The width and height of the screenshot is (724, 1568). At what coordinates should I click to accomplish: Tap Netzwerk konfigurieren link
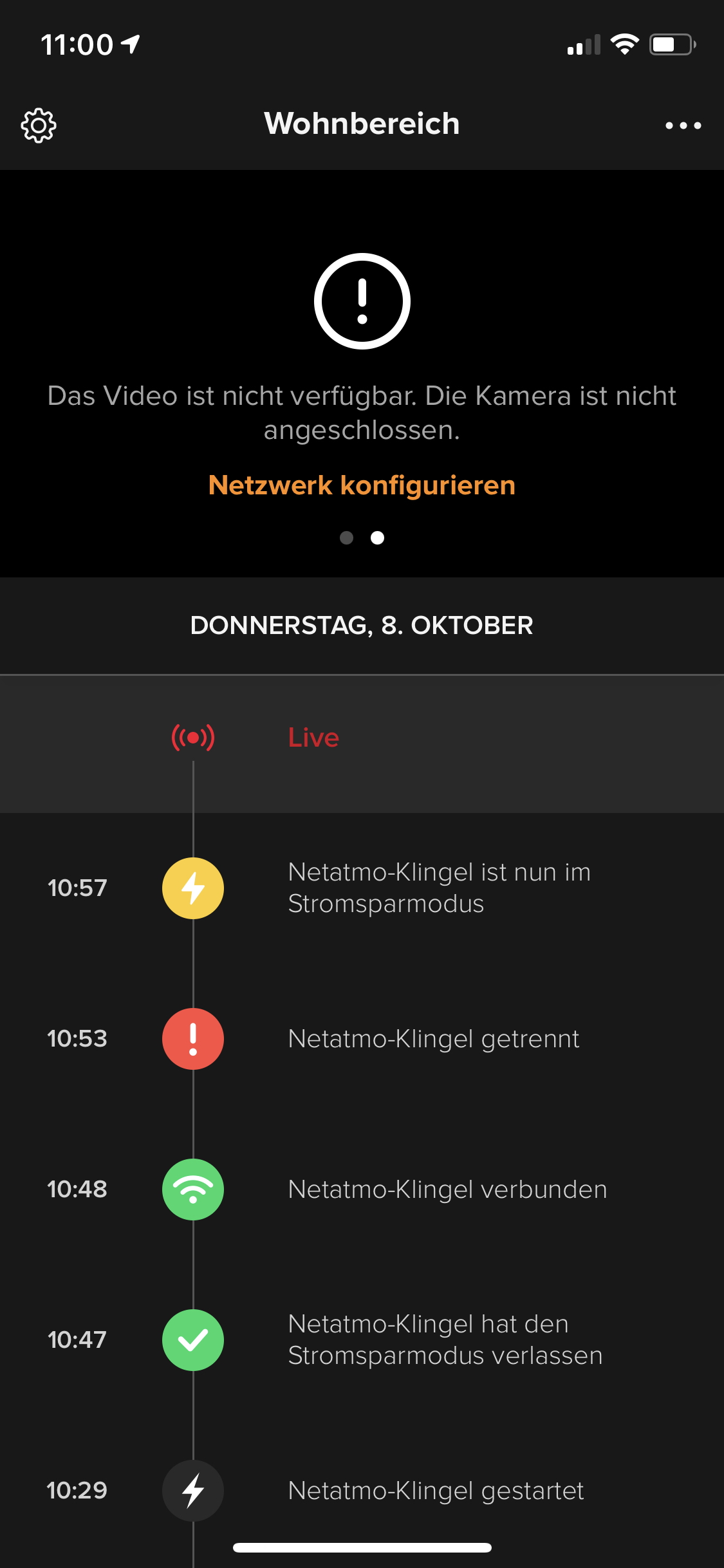362,485
